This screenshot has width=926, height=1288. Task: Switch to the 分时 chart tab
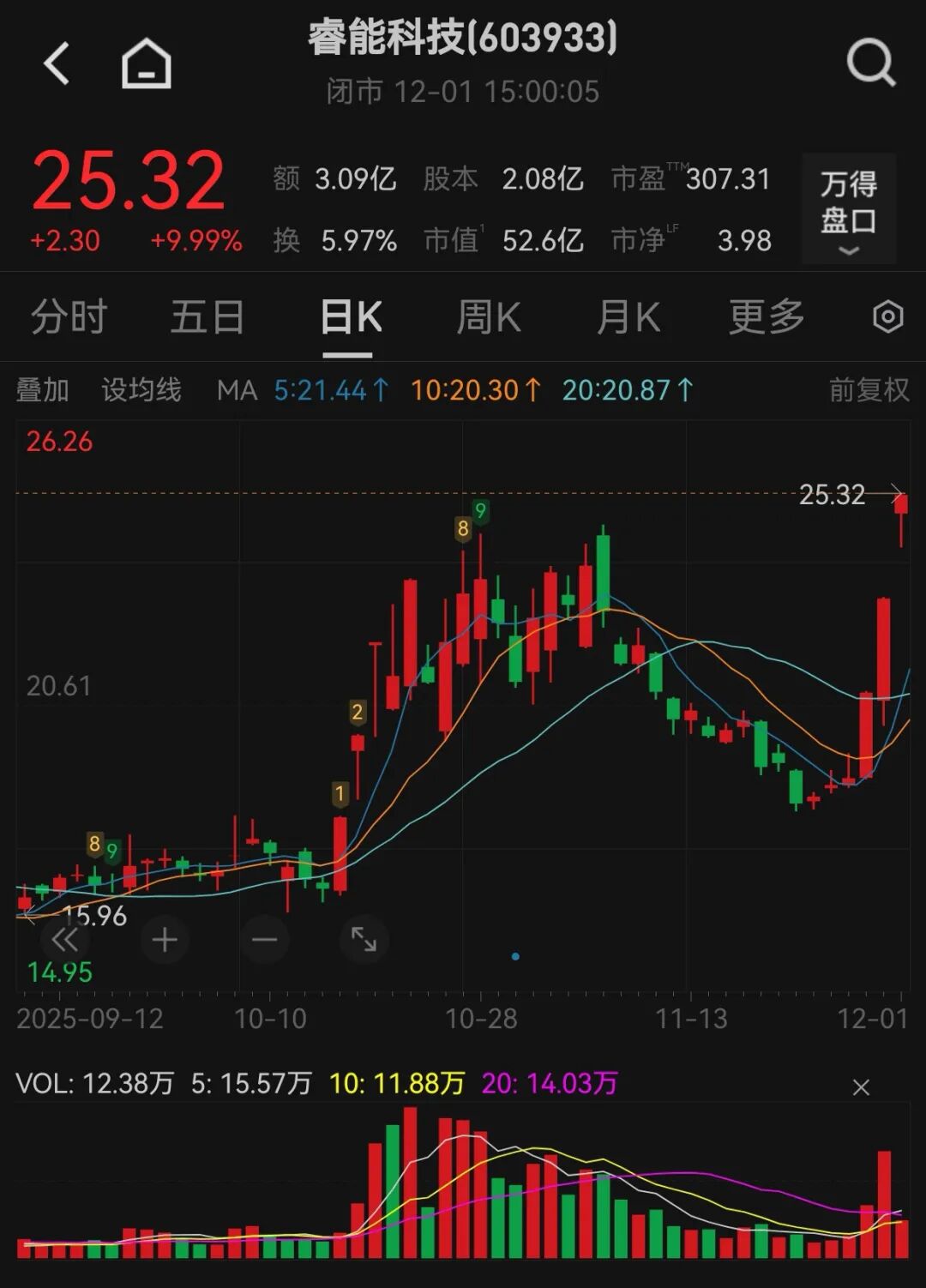coord(69,317)
